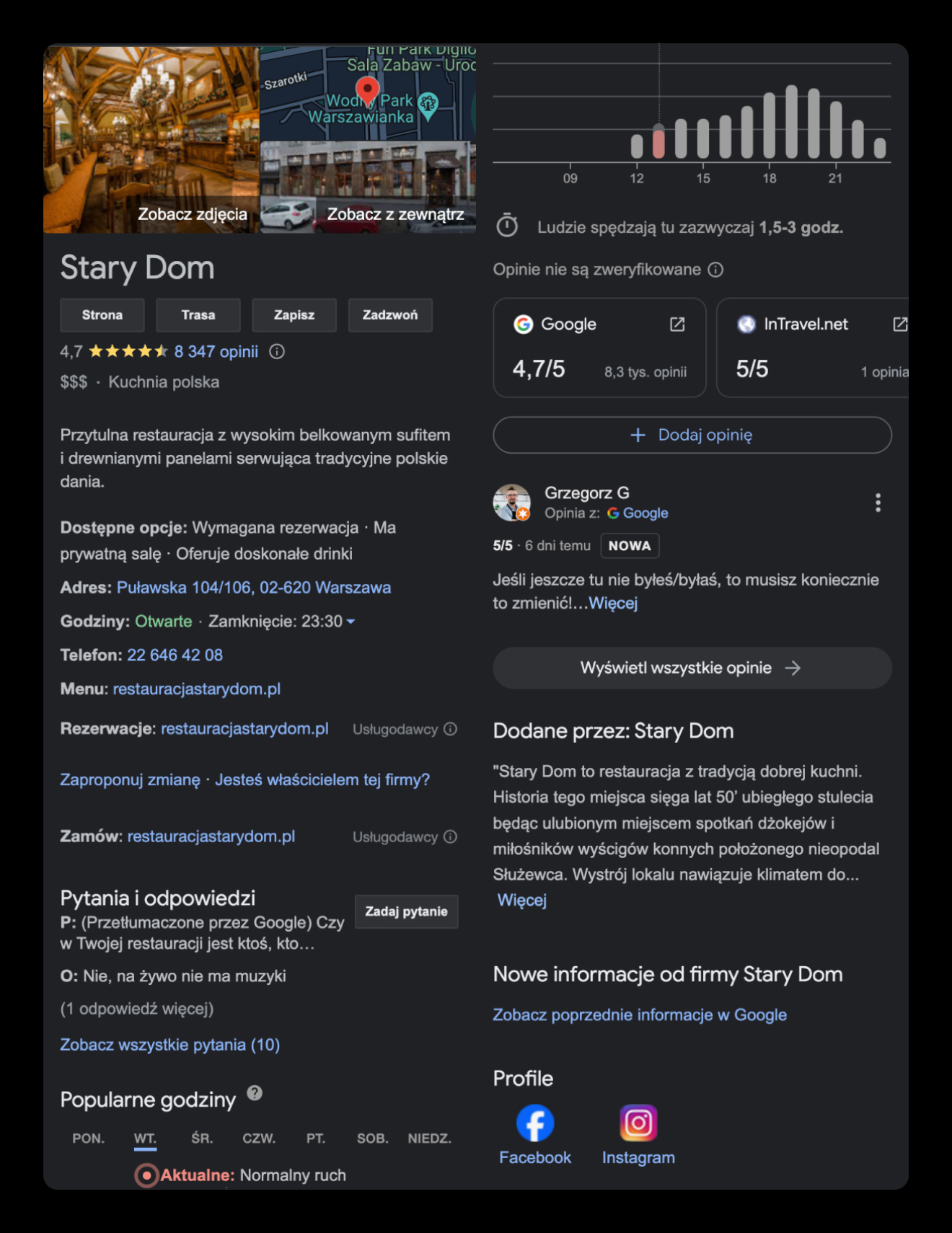The width and height of the screenshot is (952, 1233).
Task: Save the place with Zapisz
Action: click(x=294, y=315)
